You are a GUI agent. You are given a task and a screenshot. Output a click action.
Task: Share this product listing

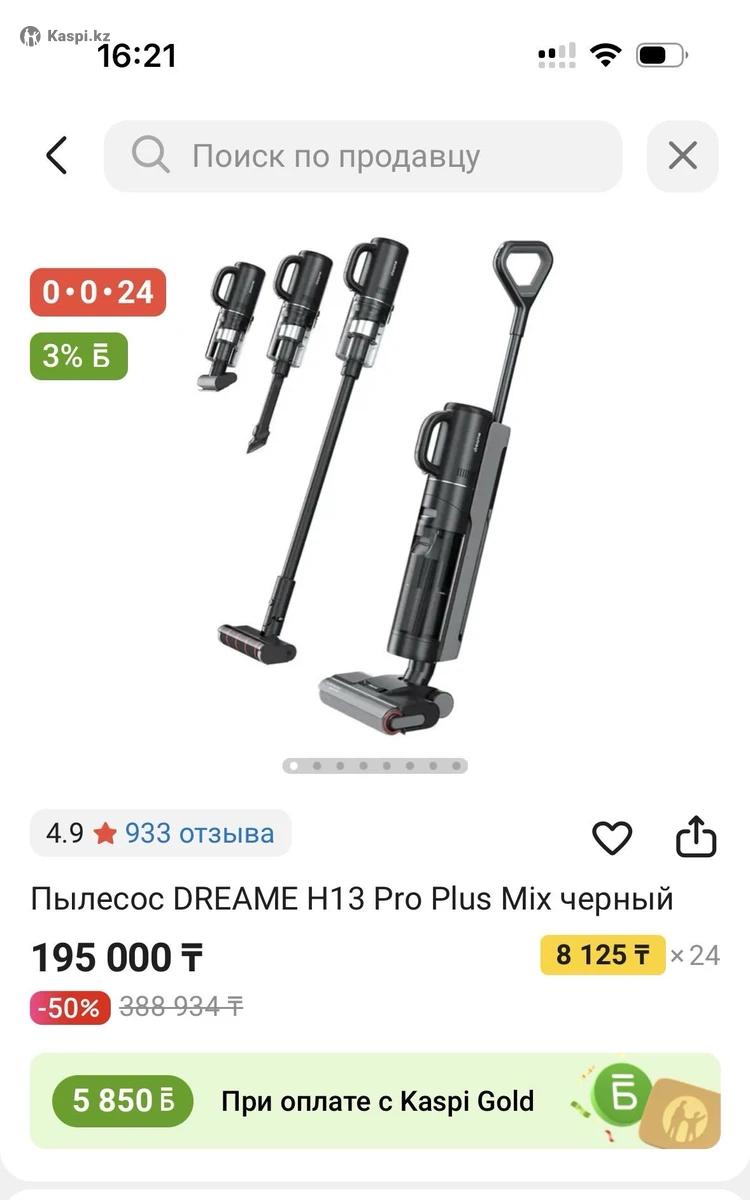point(696,837)
